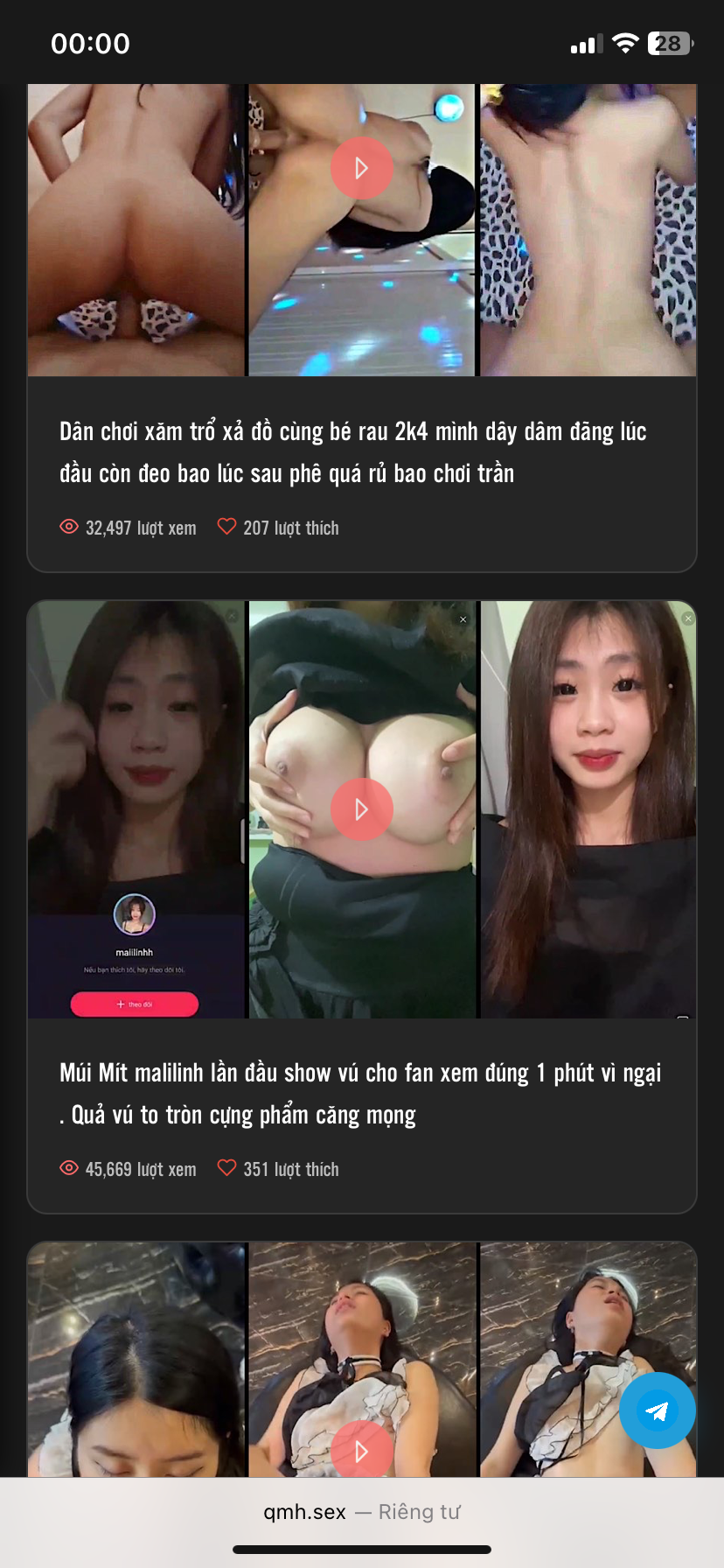Viewport: 724px width, 1568px height.
Task: Play the video with 45,669 views
Action: point(361,809)
